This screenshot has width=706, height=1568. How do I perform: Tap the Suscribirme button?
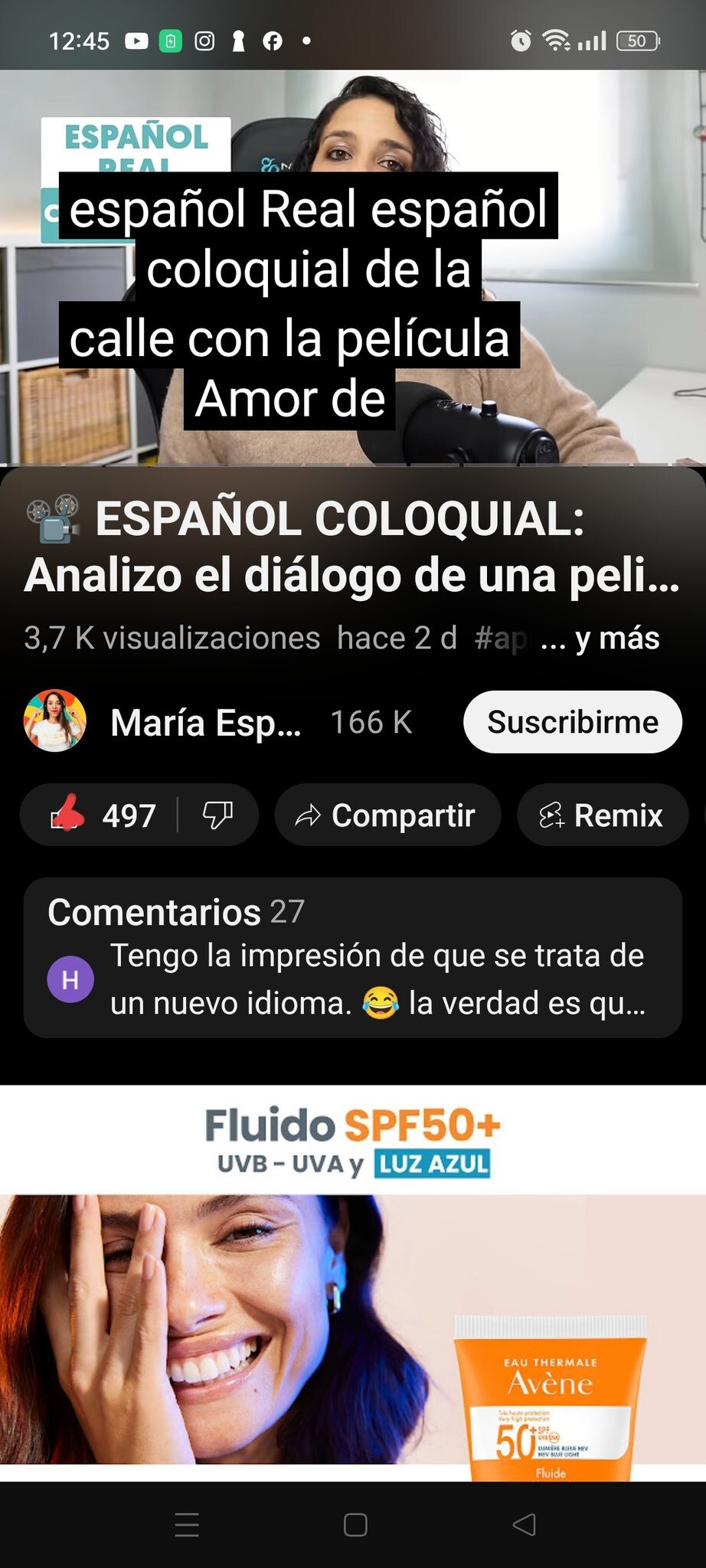(572, 720)
